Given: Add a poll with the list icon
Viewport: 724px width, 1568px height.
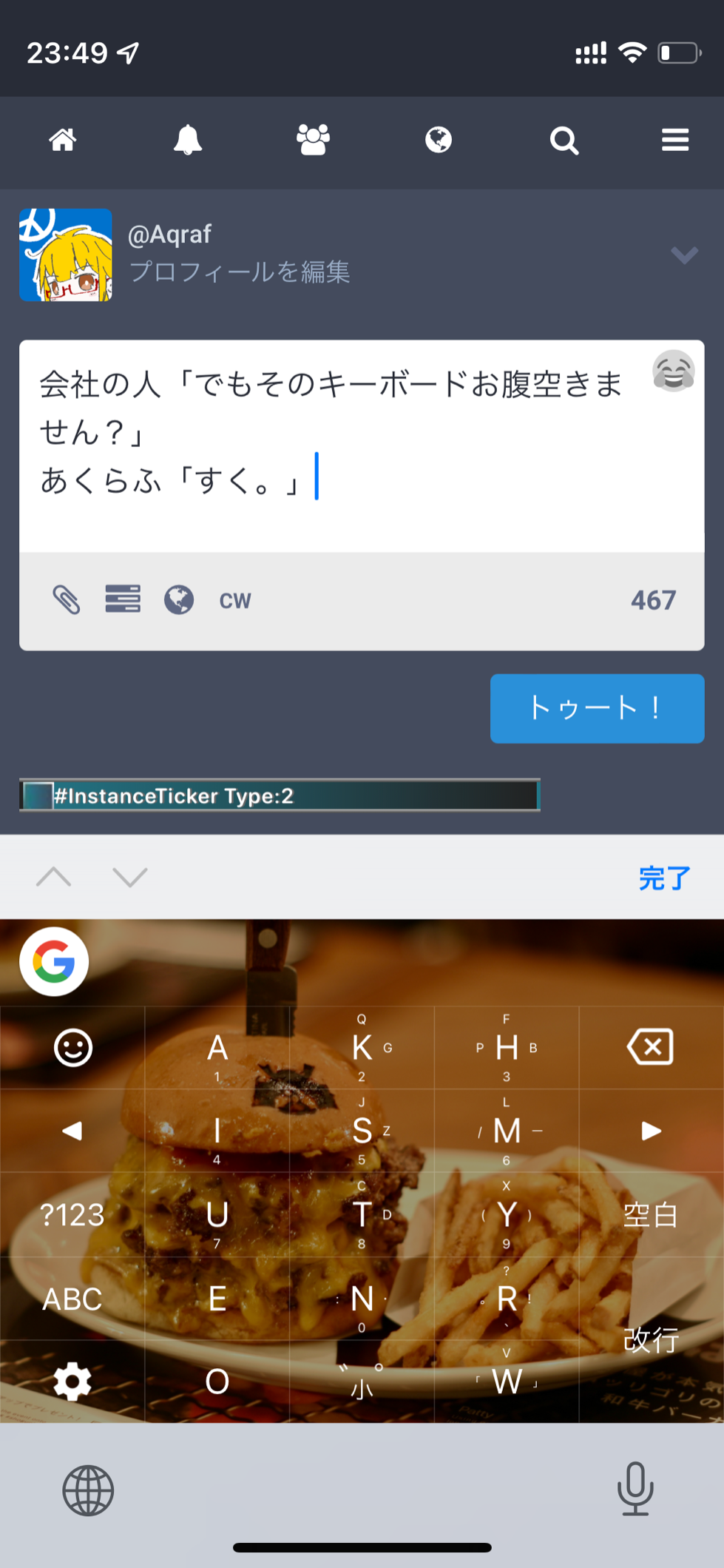Looking at the screenshot, I should coord(123,599).
